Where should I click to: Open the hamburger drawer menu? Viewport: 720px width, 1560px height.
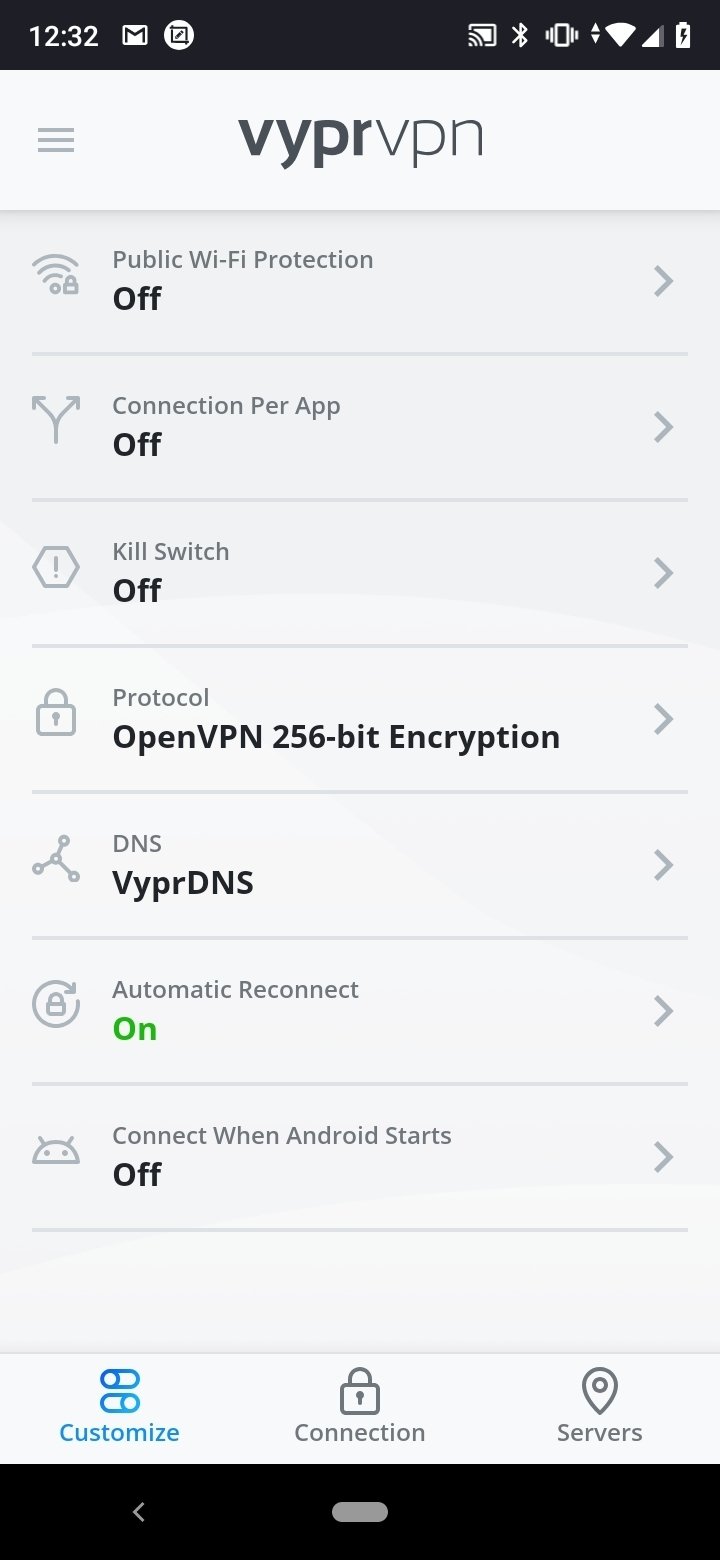[x=56, y=140]
